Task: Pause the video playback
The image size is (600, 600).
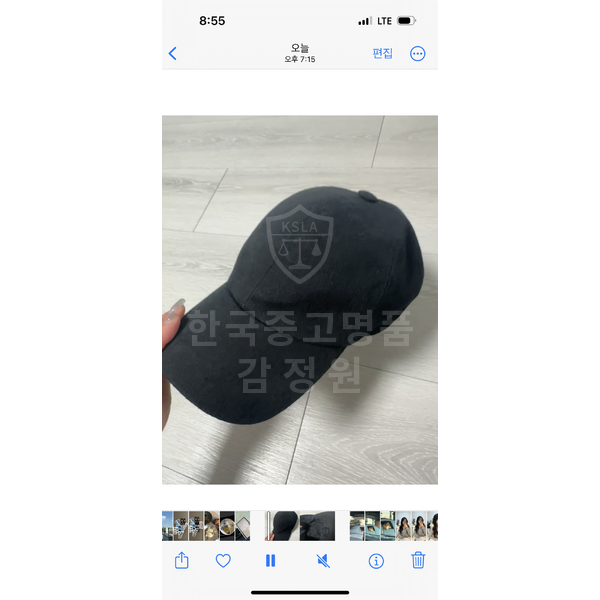Action: [x=270, y=561]
